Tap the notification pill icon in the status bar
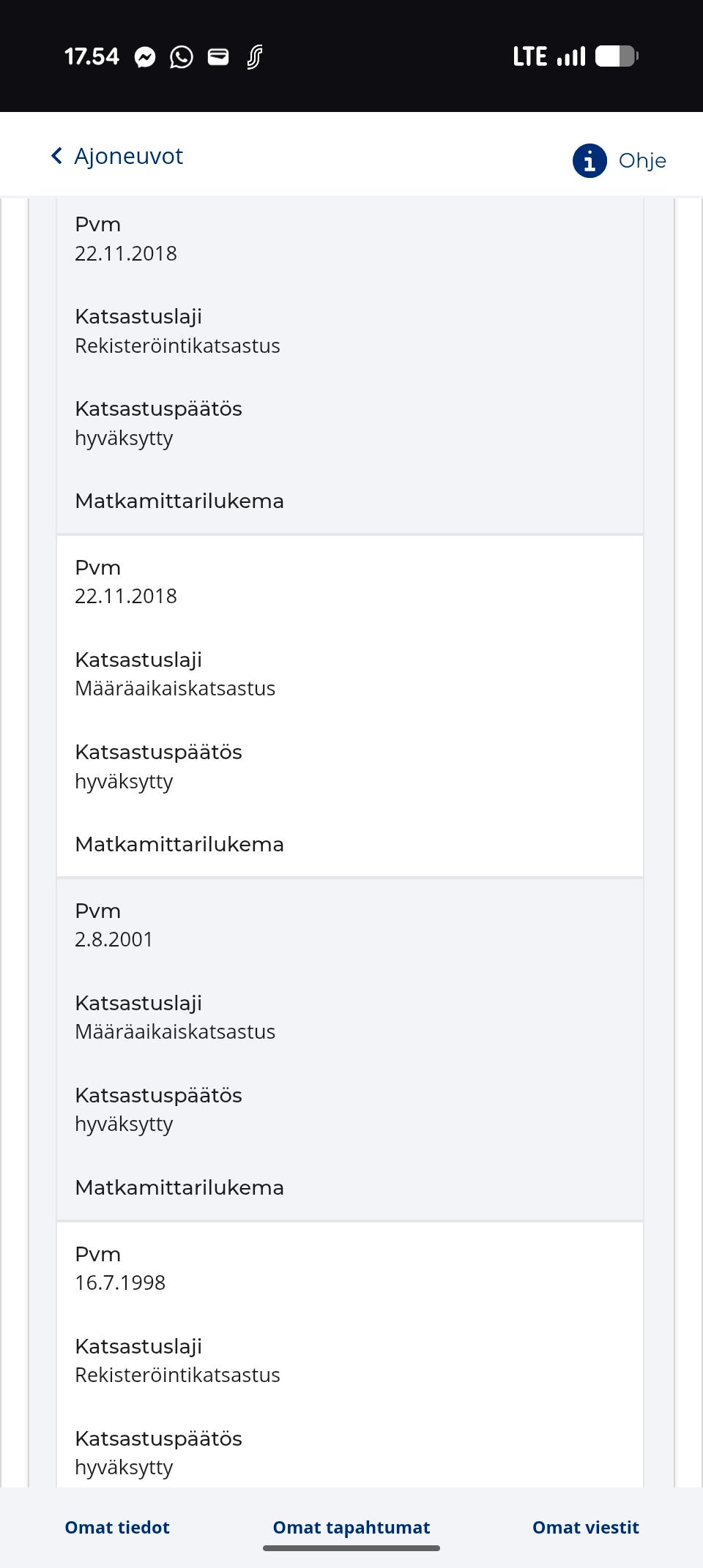This screenshot has height=1568, width=703. 217,56
